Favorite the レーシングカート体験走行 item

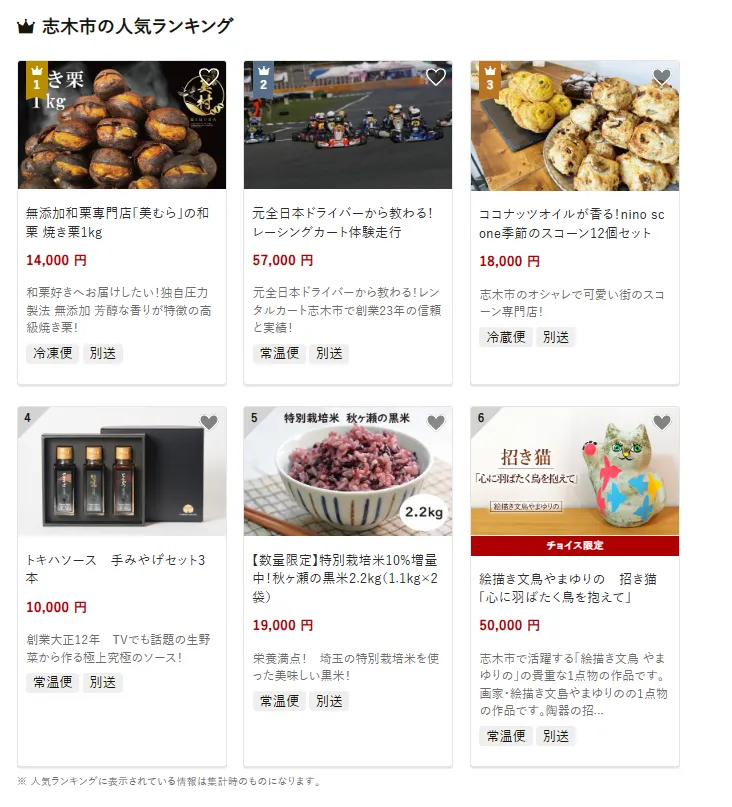pyautogui.click(x=435, y=78)
